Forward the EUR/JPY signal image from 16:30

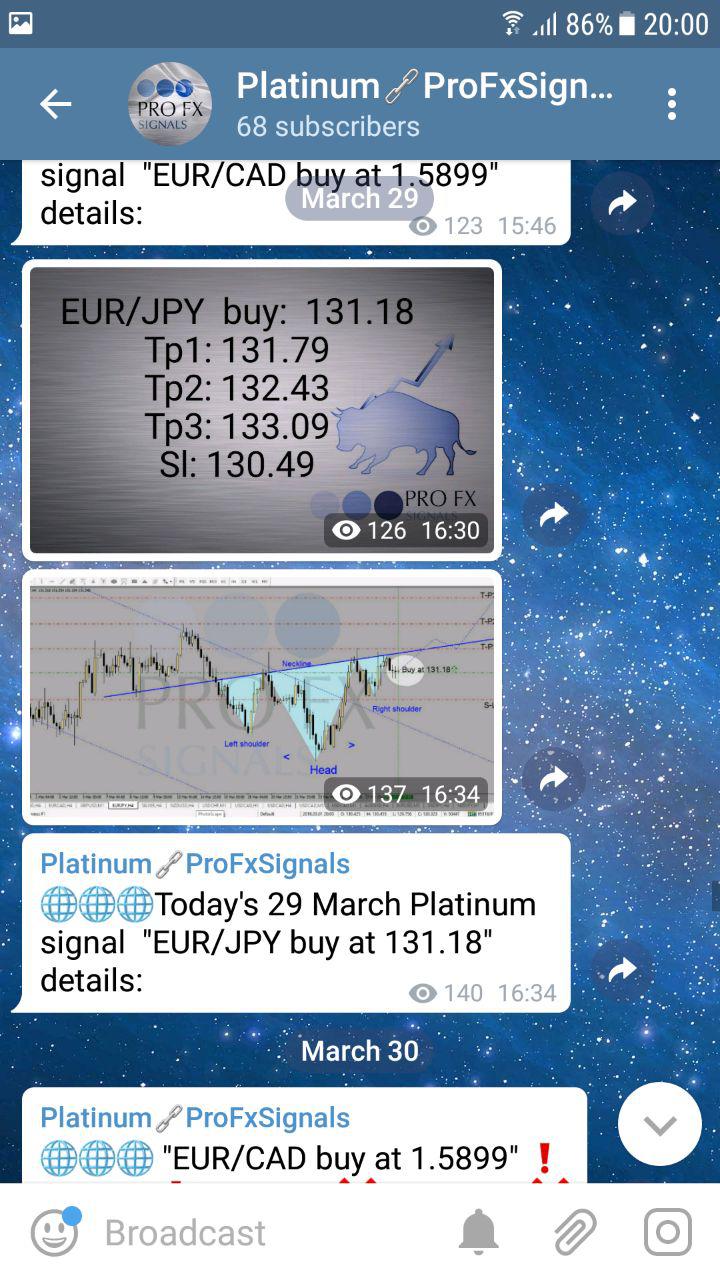click(x=553, y=515)
